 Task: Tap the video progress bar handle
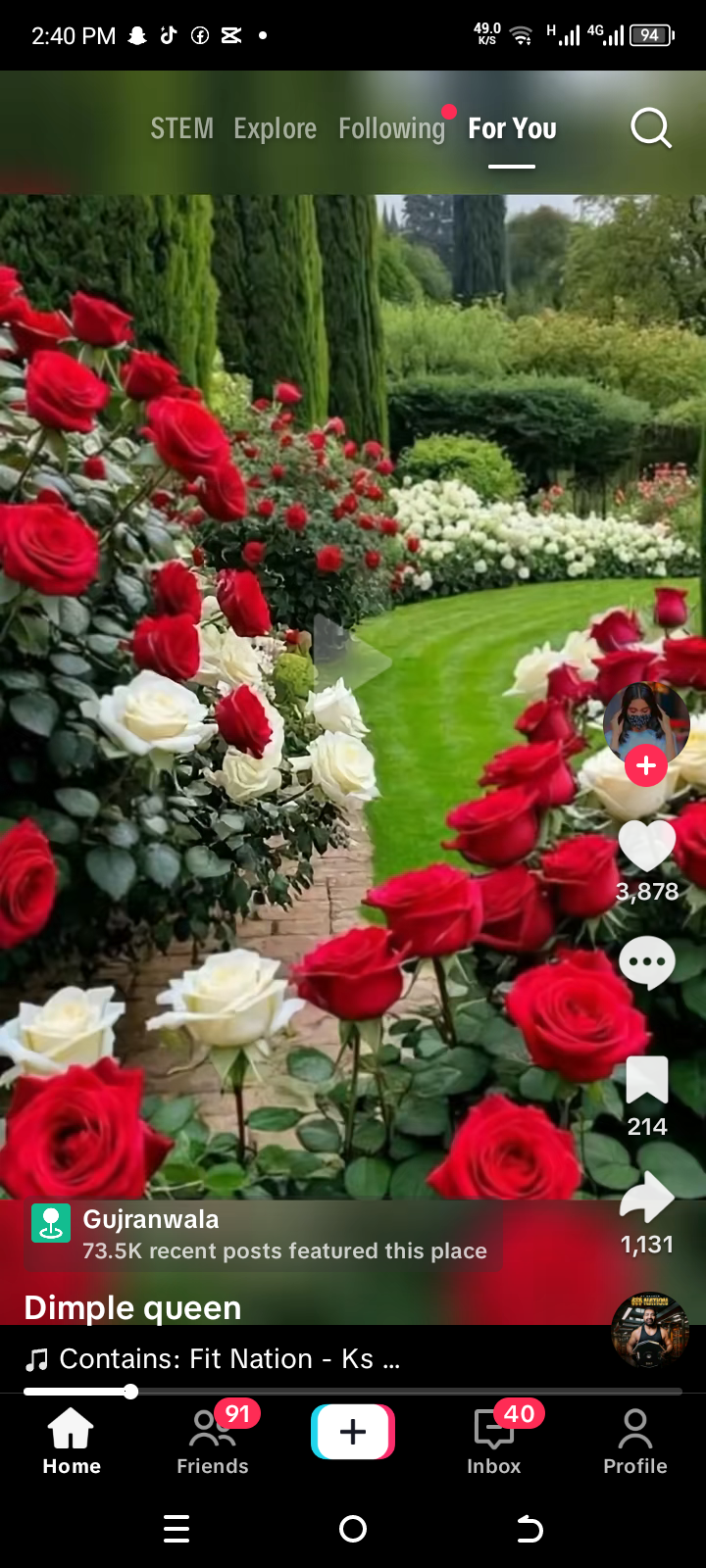pos(130,1392)
